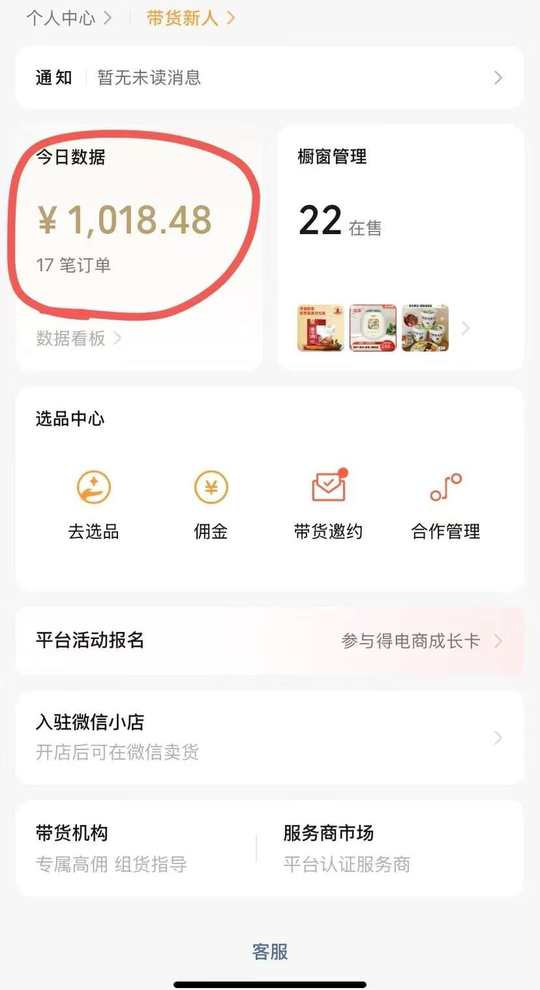This screenshot has height=990, width=540.
Task: Open the 橱窗管理 card
Action: tap(400, 246)
